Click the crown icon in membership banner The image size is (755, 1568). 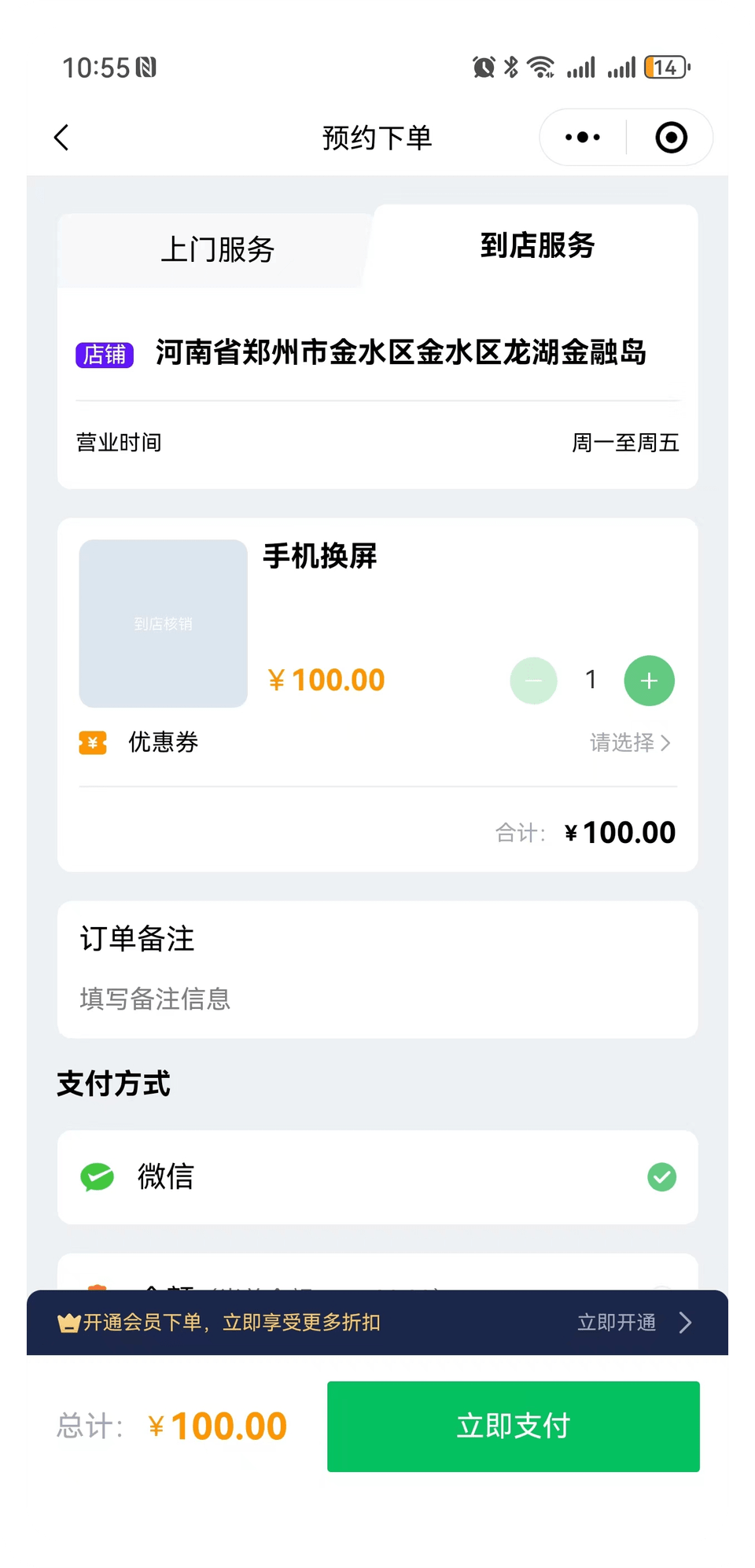click(71, 1322)
